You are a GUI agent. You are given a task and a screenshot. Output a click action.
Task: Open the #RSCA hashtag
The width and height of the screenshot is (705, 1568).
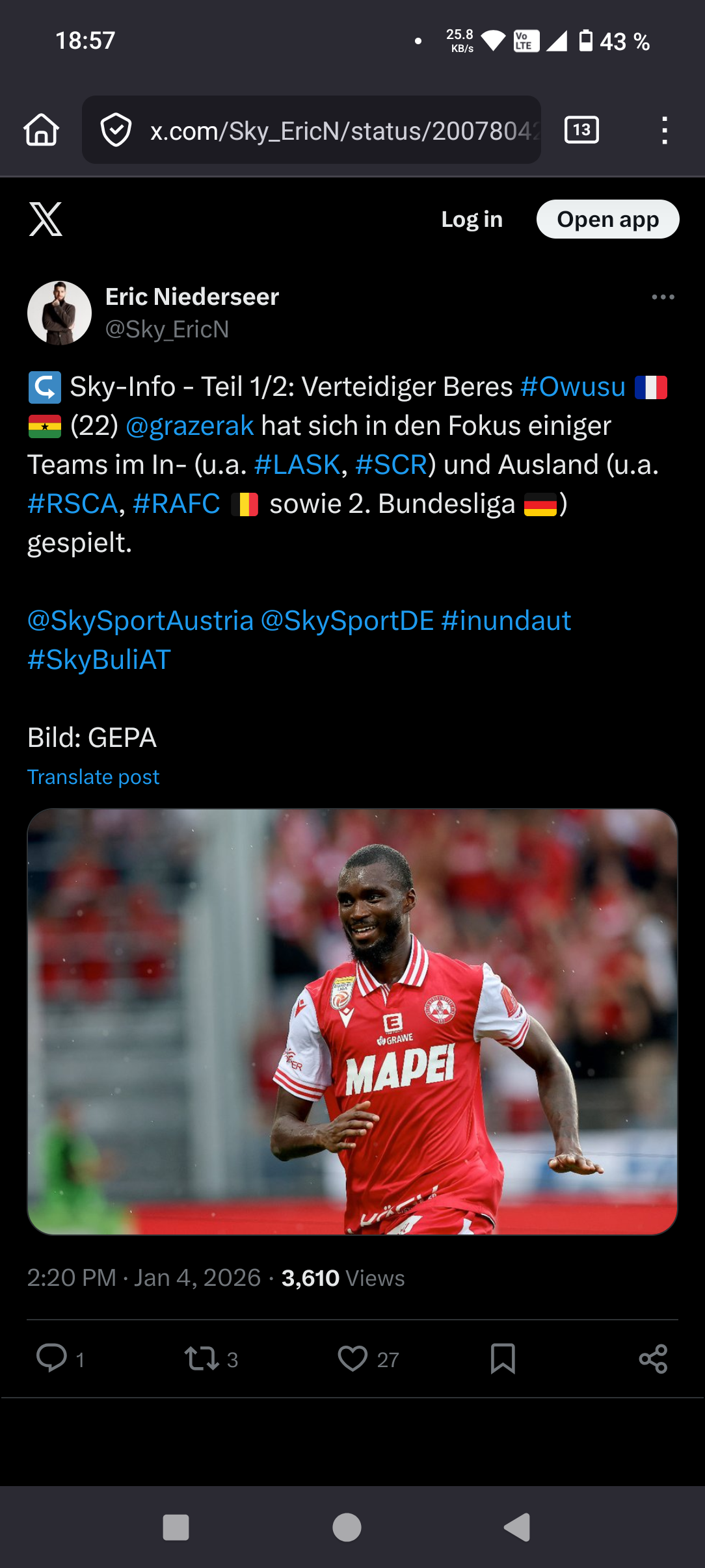(72, 504)
